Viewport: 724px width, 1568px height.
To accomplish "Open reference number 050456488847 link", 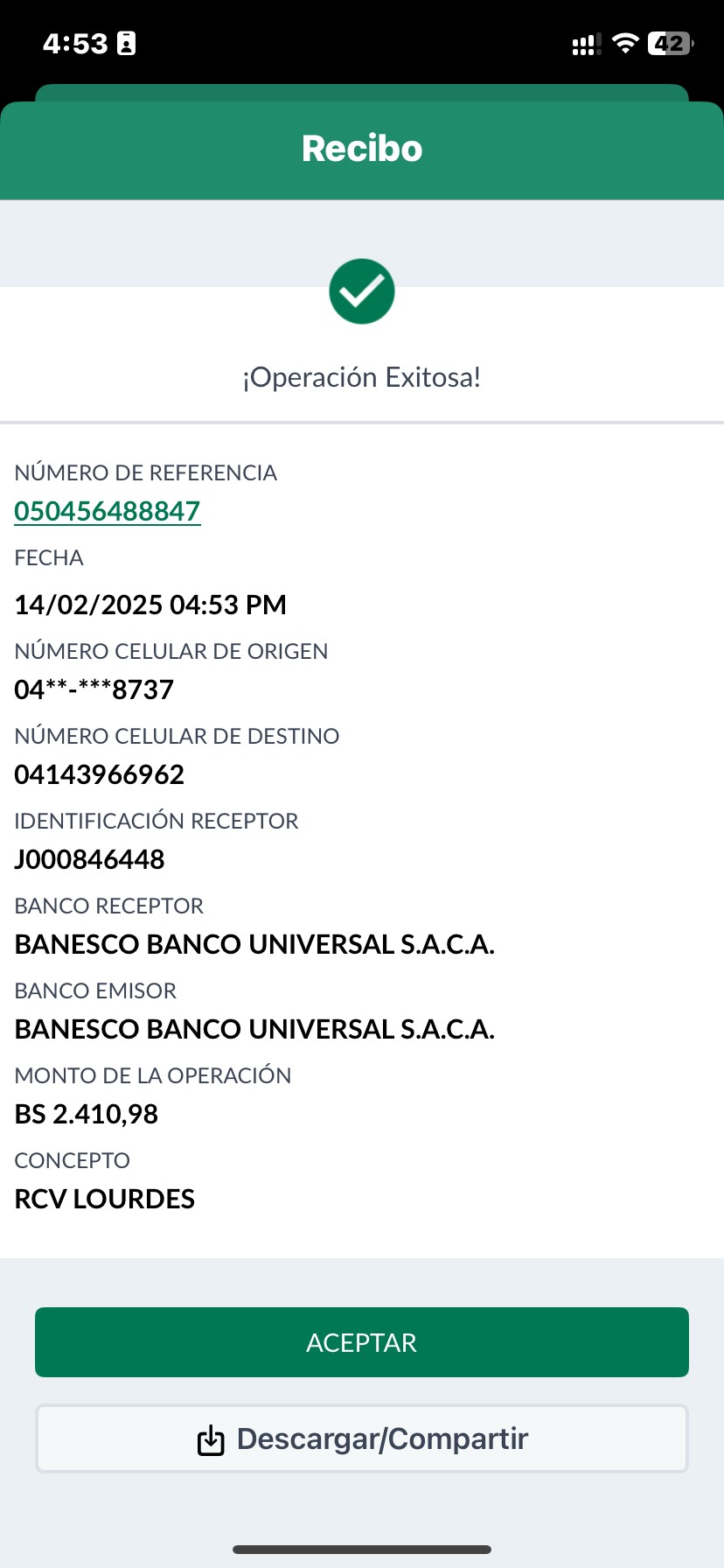I will pyautogui.click(x=108, y=511).
